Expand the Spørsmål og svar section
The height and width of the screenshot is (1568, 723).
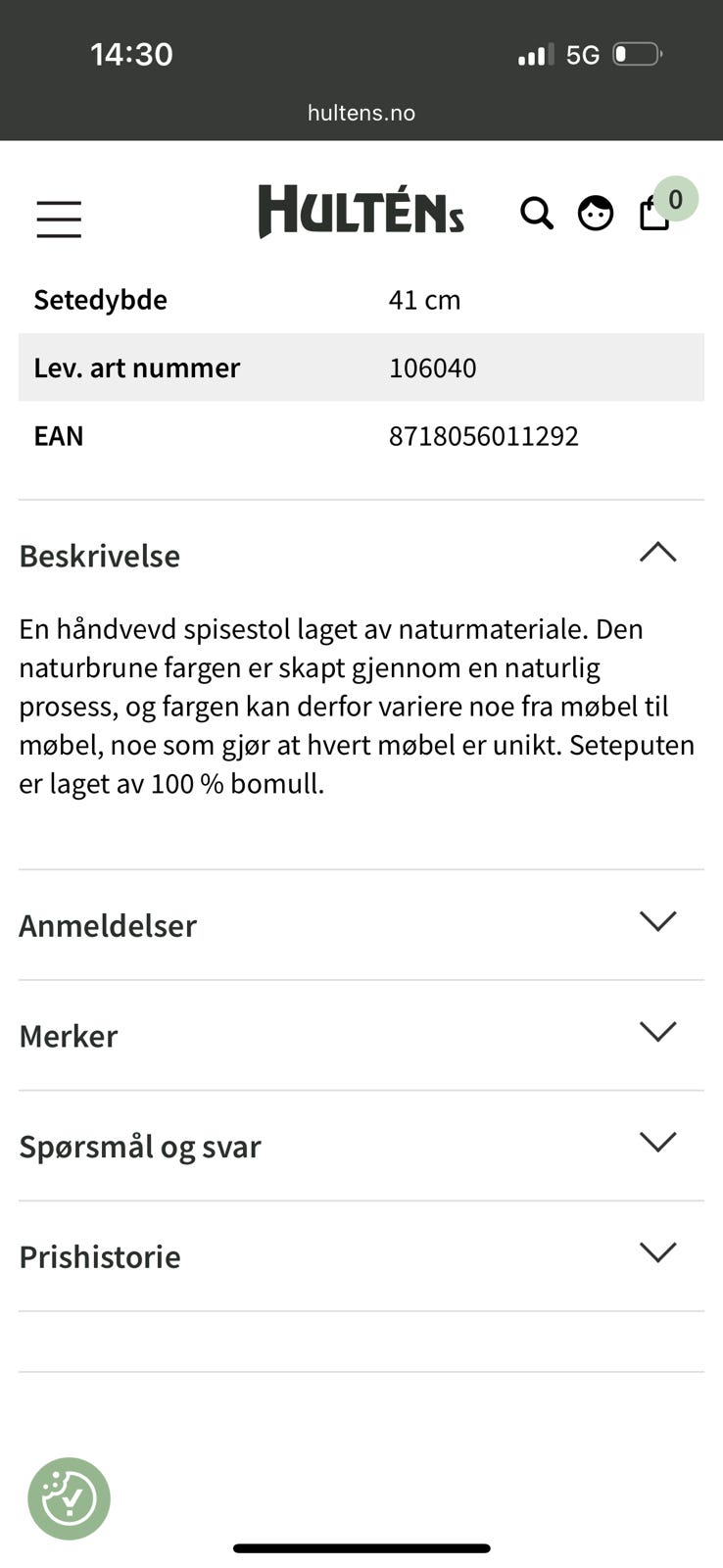(657, 1142)
